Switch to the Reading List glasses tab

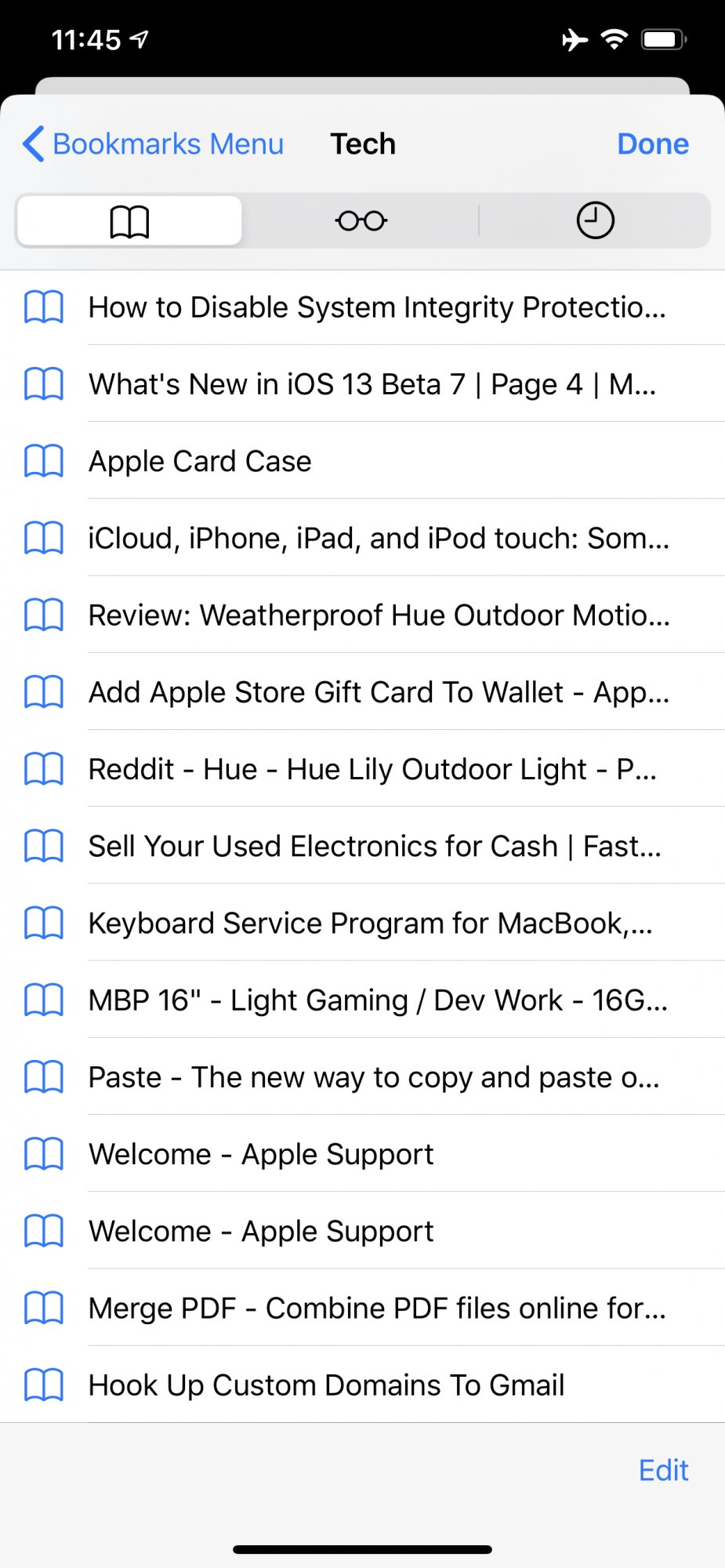(x=361, y=221)
